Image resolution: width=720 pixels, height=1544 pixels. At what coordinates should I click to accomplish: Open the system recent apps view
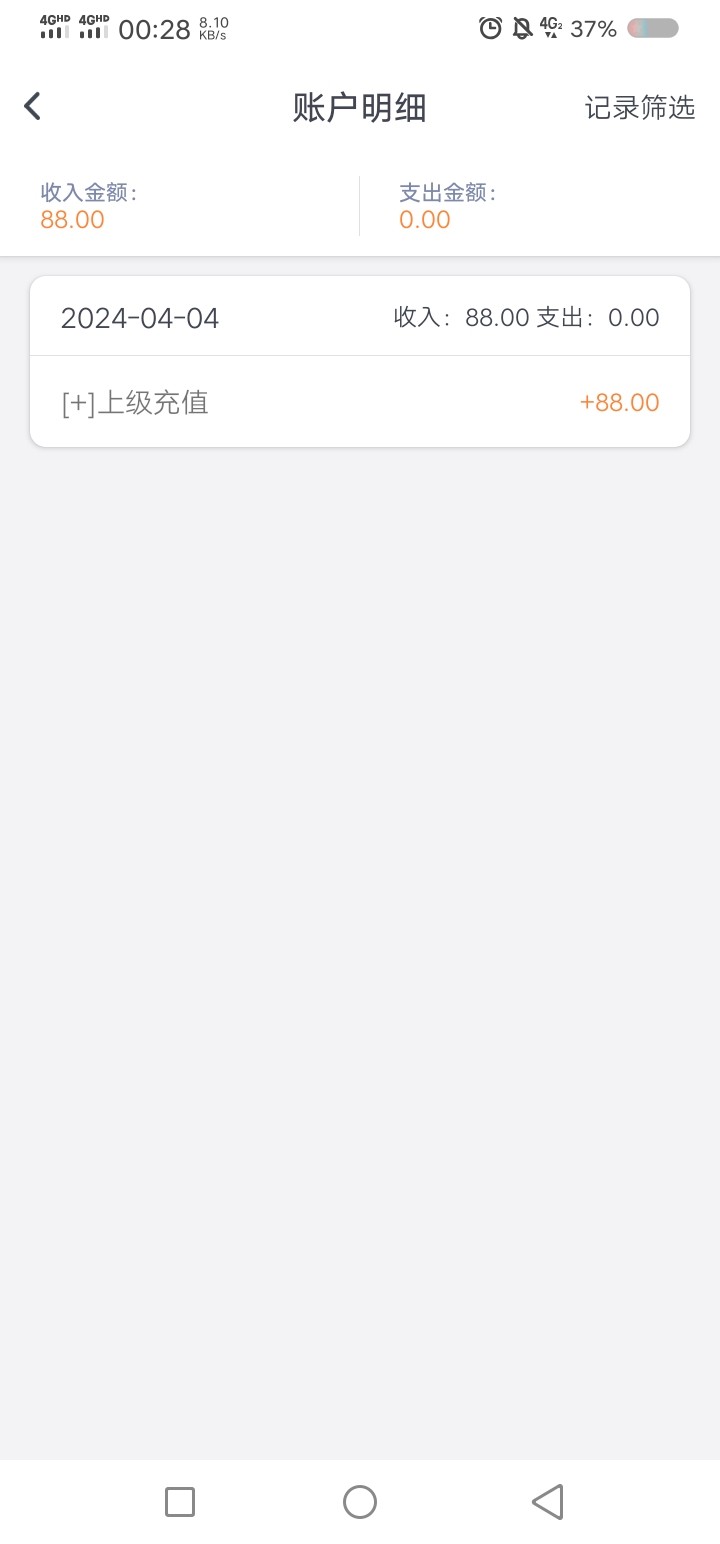pos(180,1501)
